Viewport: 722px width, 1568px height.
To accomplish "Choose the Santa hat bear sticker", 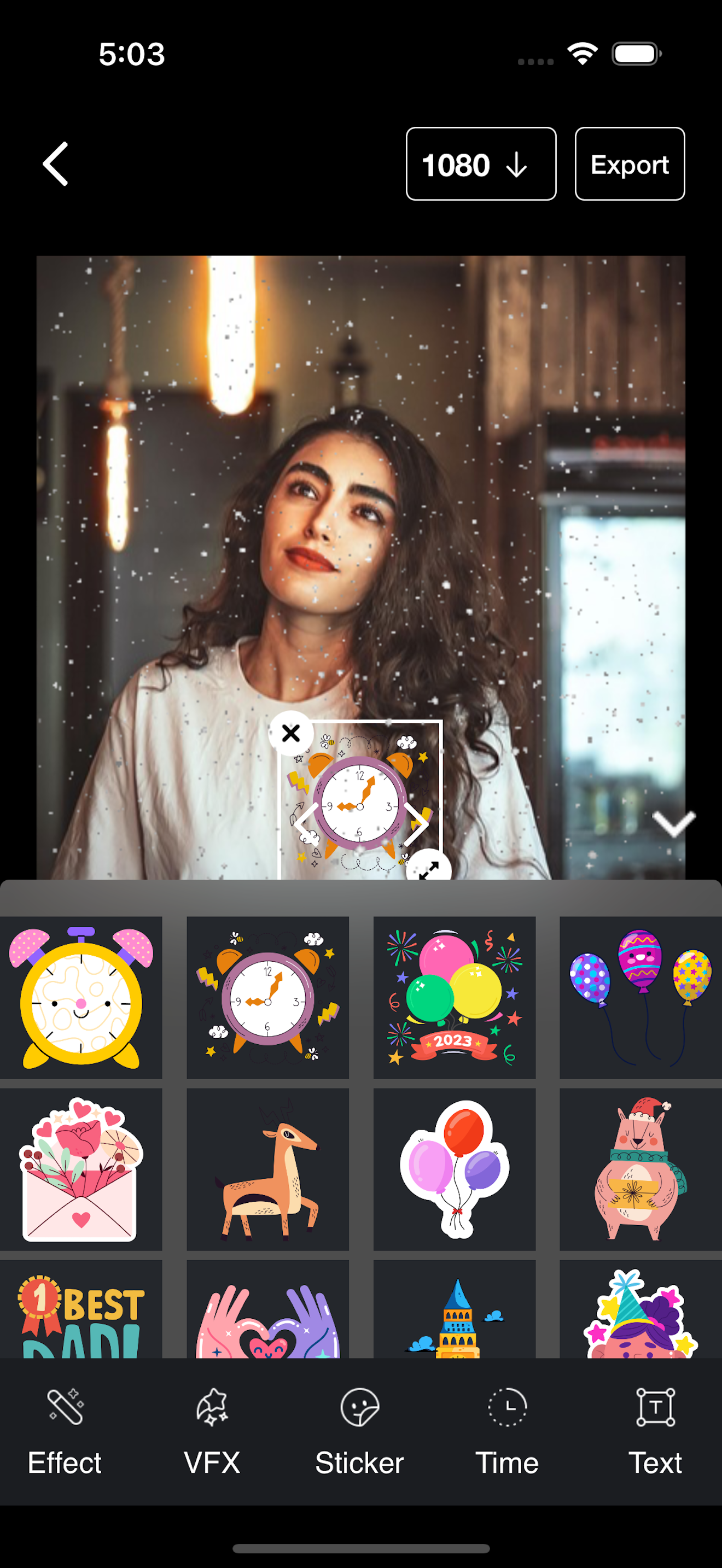I will [x=641, y=1169].
